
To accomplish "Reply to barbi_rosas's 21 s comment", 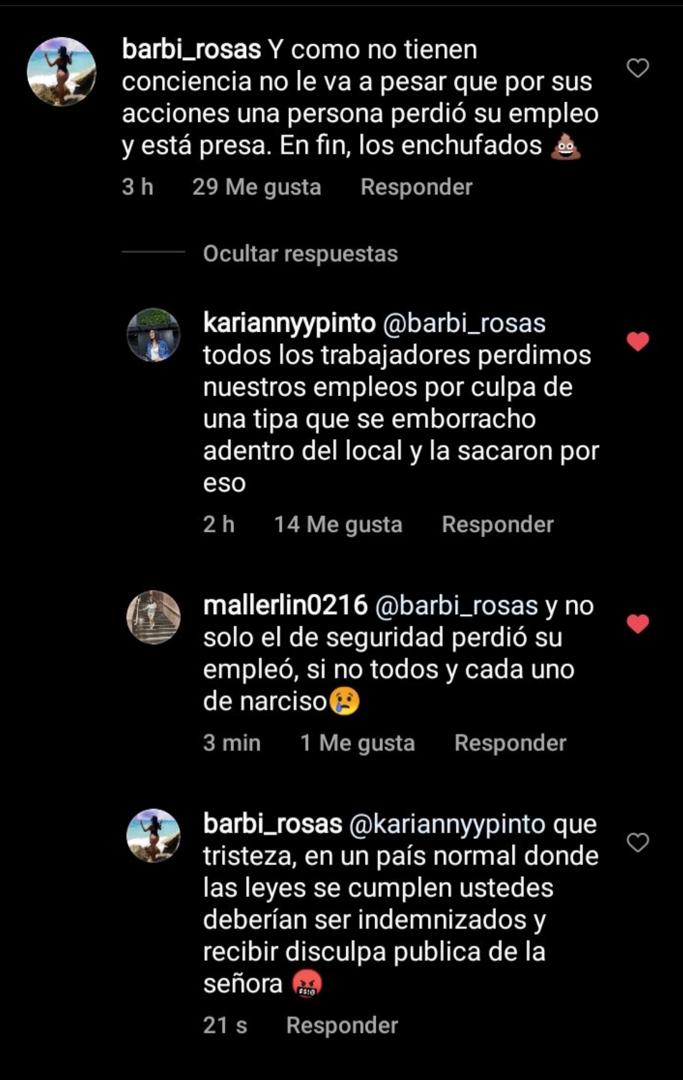I will (x=342, y=1025).
